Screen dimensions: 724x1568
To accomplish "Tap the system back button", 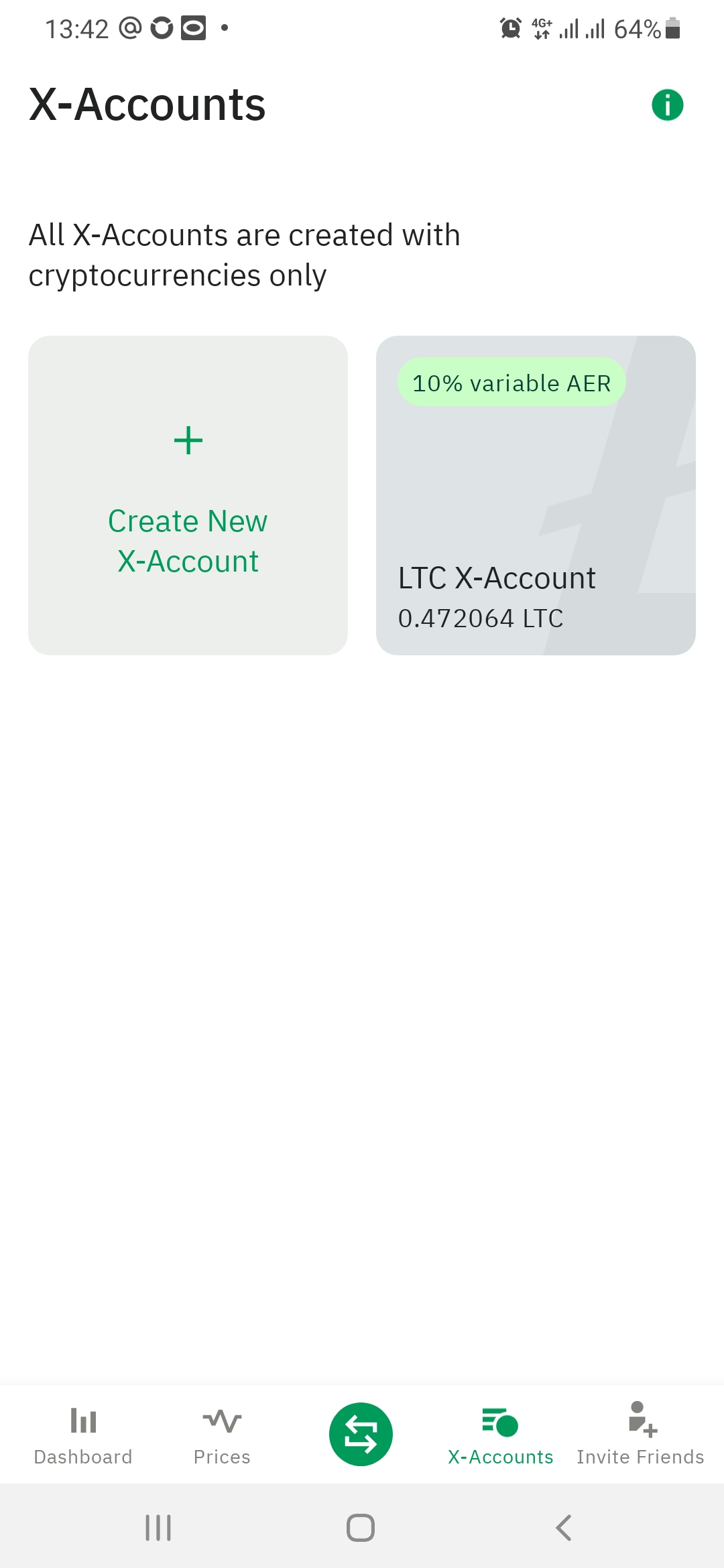I will tap(564, 1528).
